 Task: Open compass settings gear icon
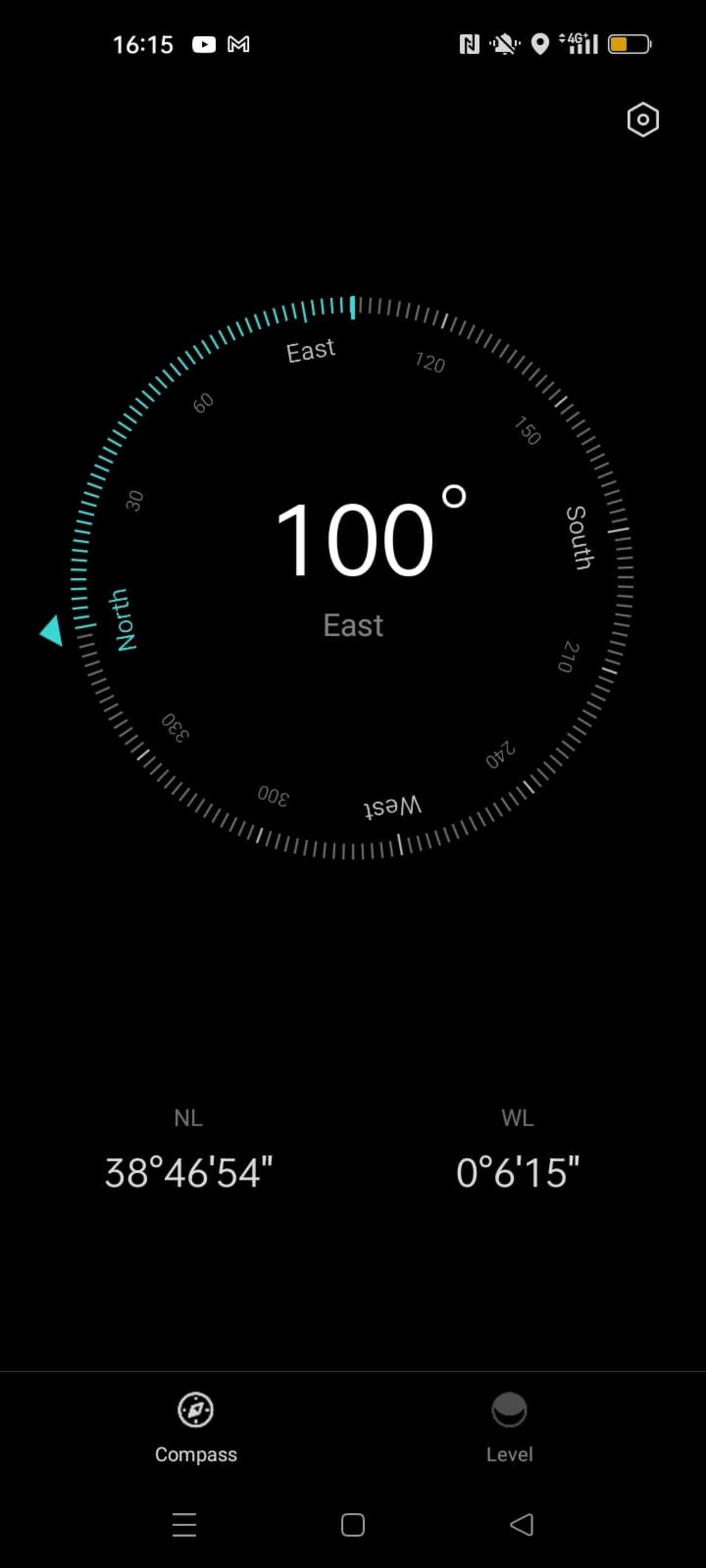tap(643, 119)
